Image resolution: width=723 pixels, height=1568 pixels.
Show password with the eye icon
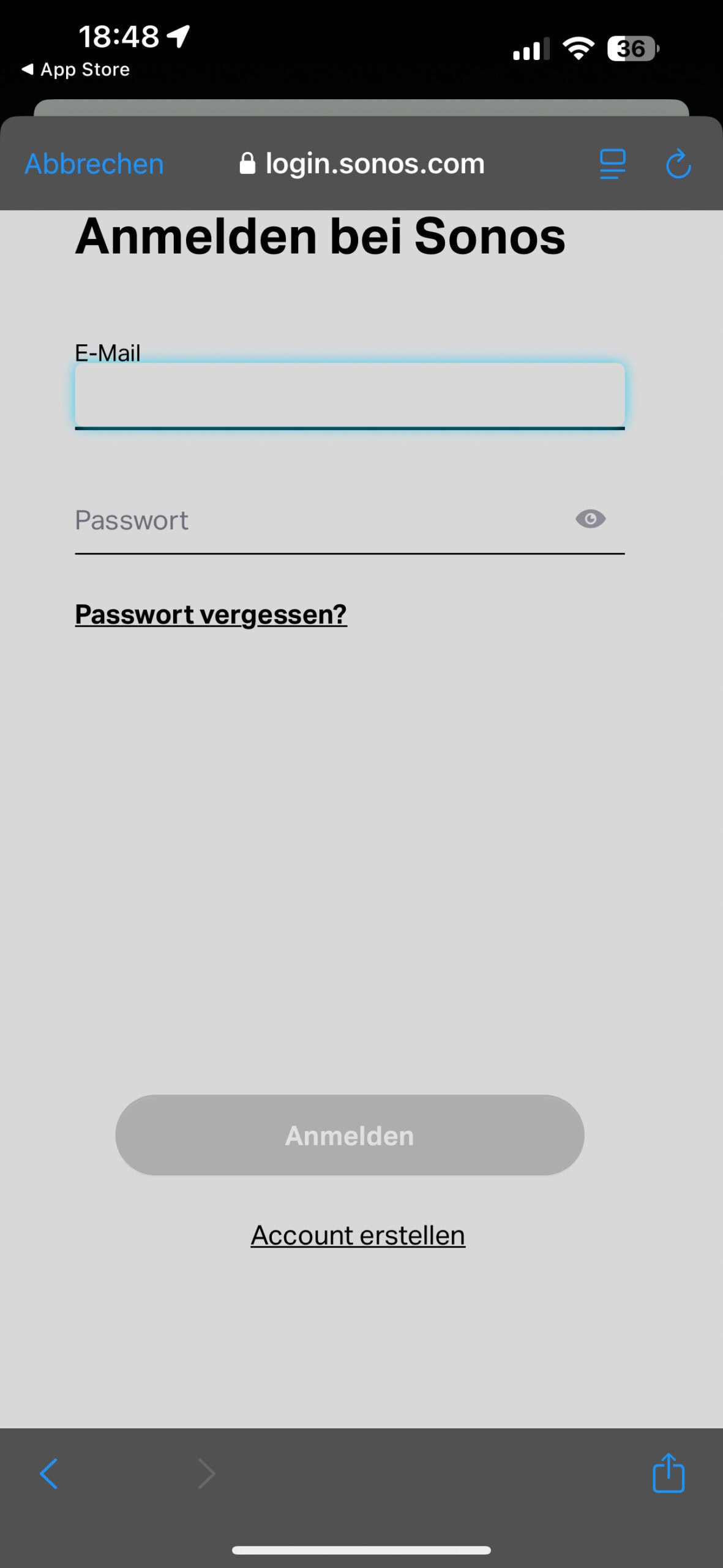590,519
